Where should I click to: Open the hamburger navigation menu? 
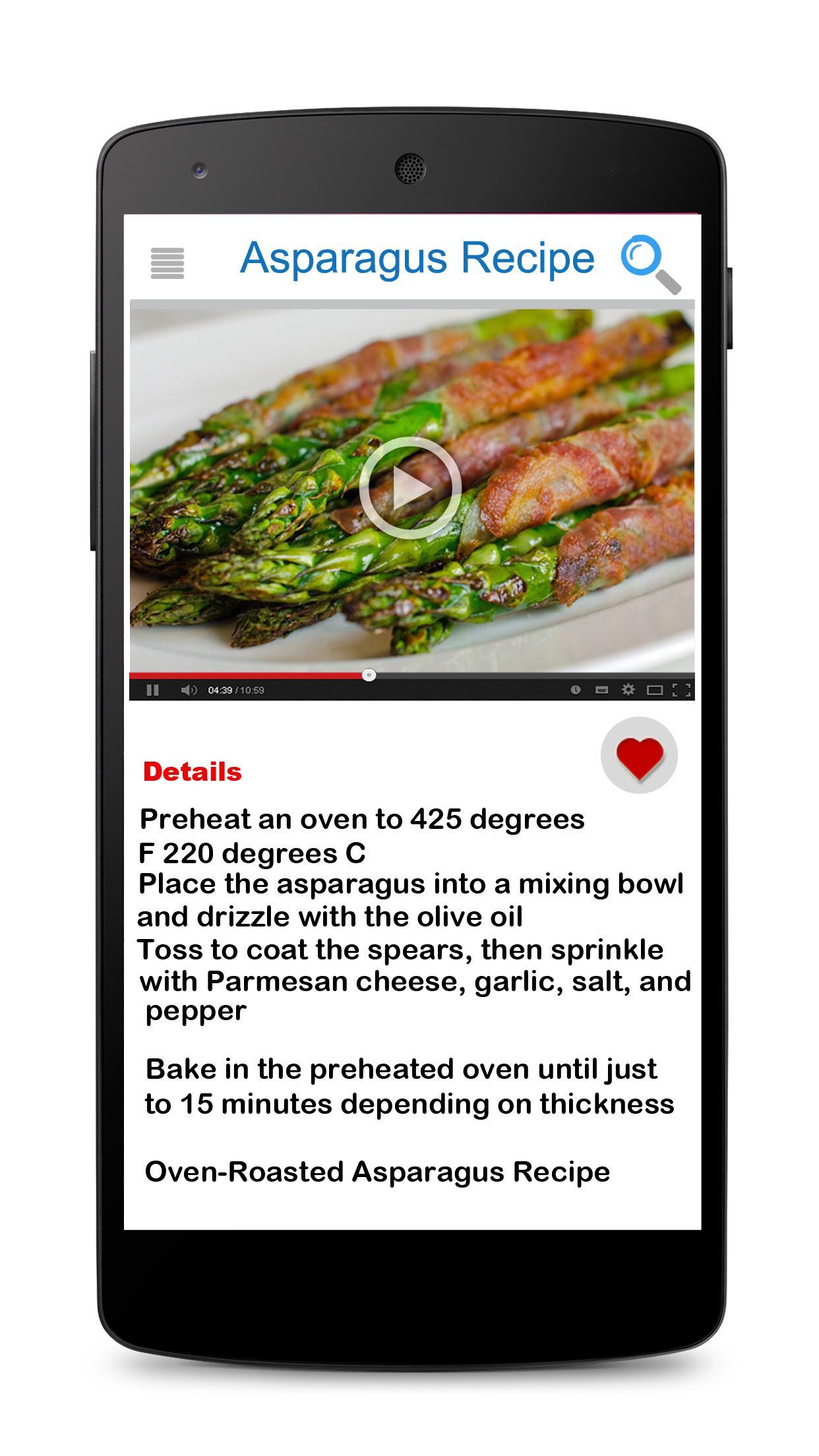(x=167, y=264)
